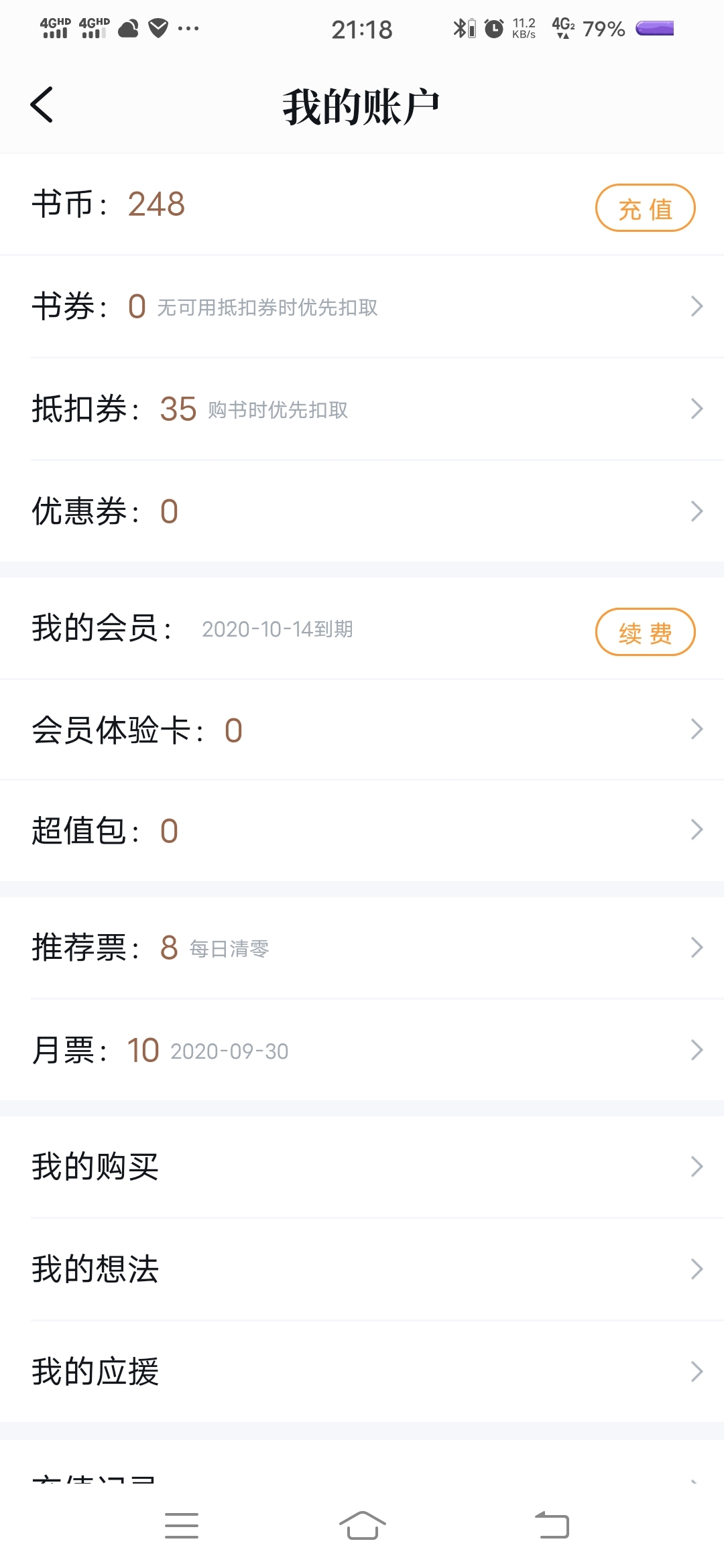Go back from 我的账户 page
Viewport: 724px width, 1568px height.
42,105
